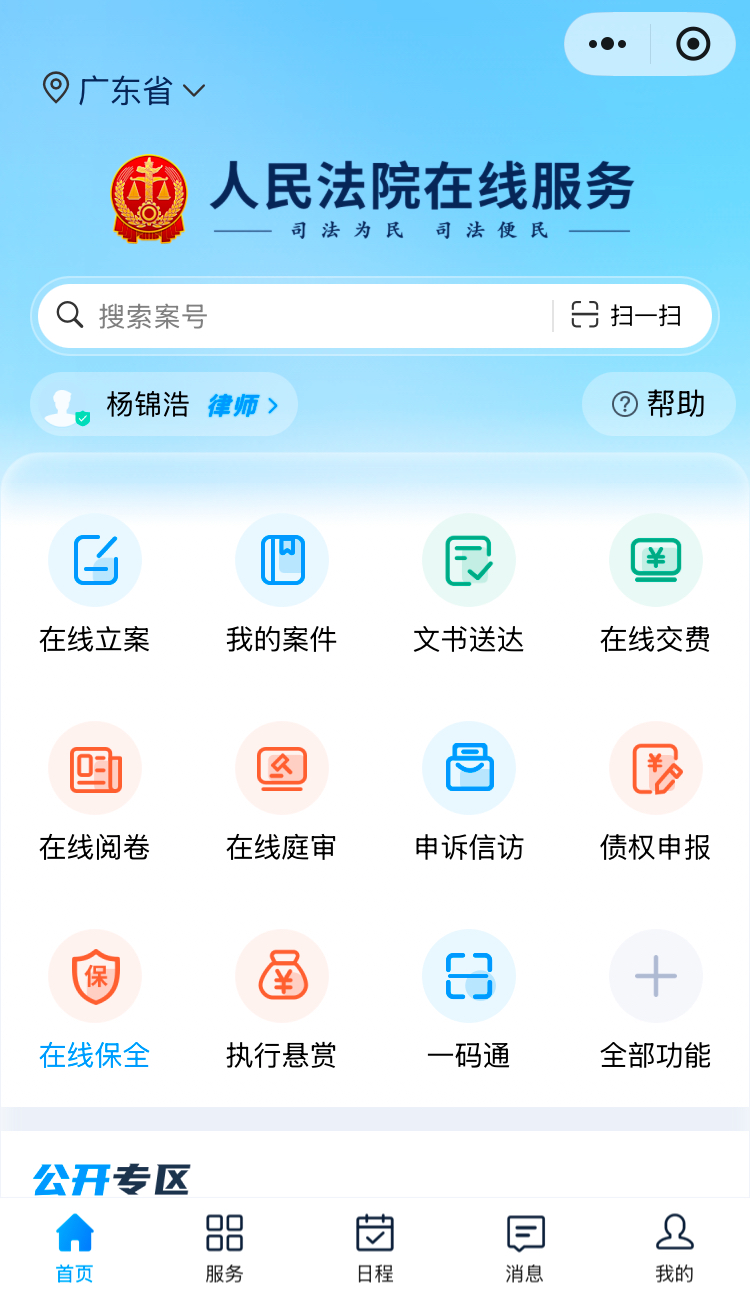Switch to the 服务 tab
The image size is (750, 1294).
coord(224,1247)
